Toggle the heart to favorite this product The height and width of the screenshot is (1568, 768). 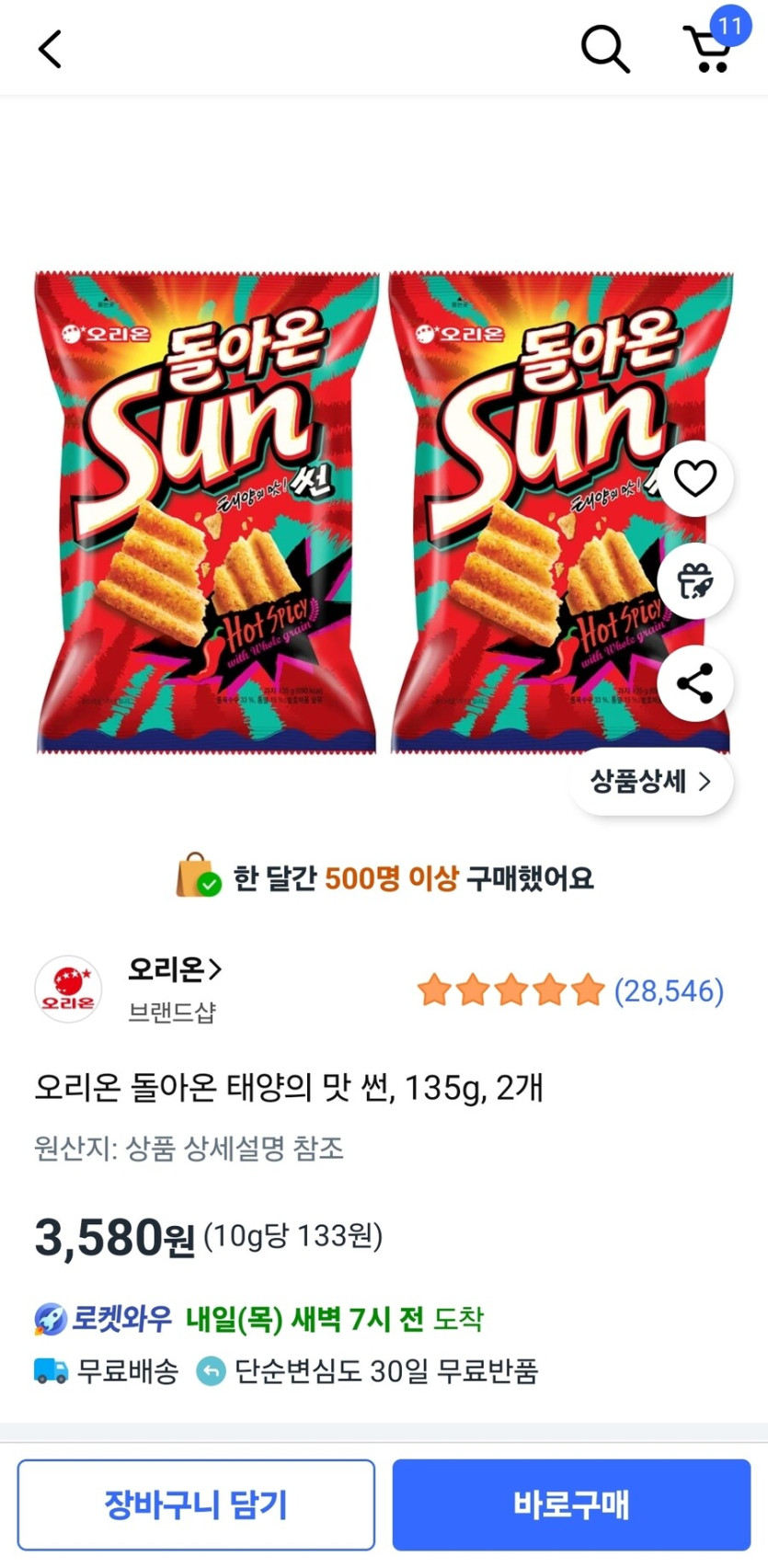coord(695,477)
